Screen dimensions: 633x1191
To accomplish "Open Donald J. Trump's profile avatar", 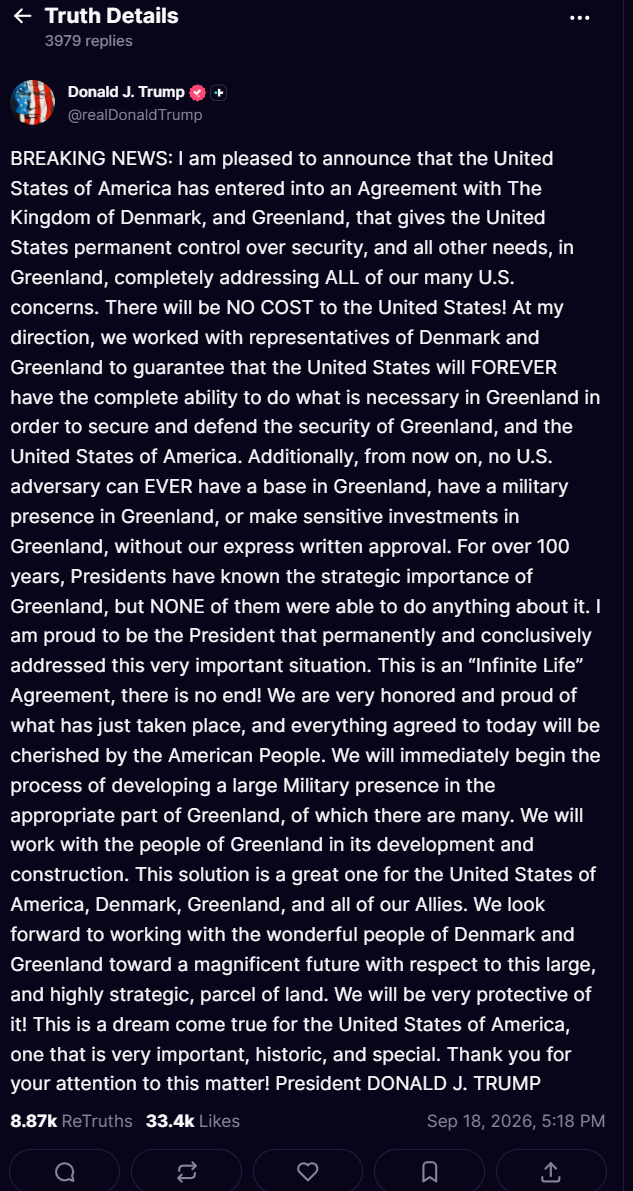I will click(33, 103).
